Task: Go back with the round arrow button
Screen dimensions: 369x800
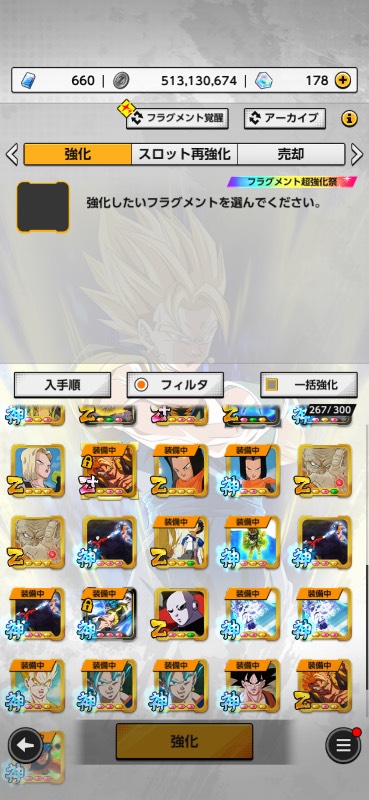Action: click(26, 745)
